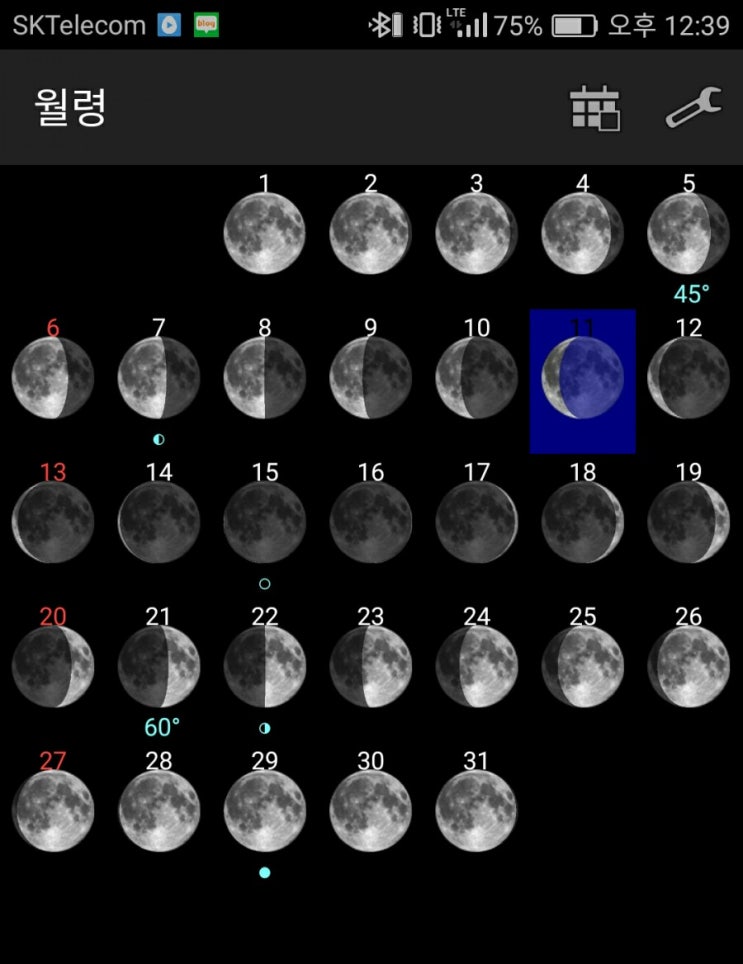The width and height of the screenshot is (743, 964).
Task: Select day 31 moon phase
Action: (x=476, y=811)
